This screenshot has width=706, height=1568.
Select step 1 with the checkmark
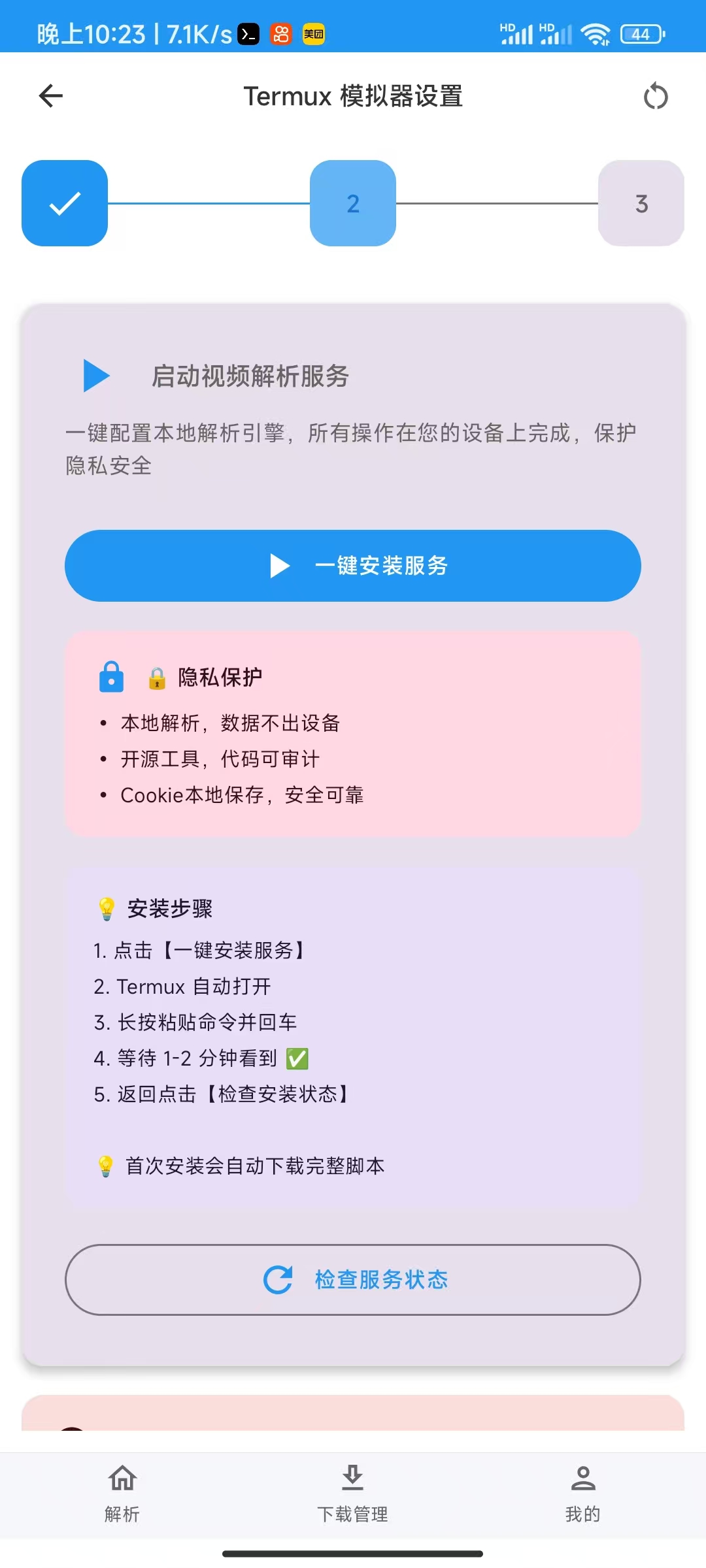65,203
